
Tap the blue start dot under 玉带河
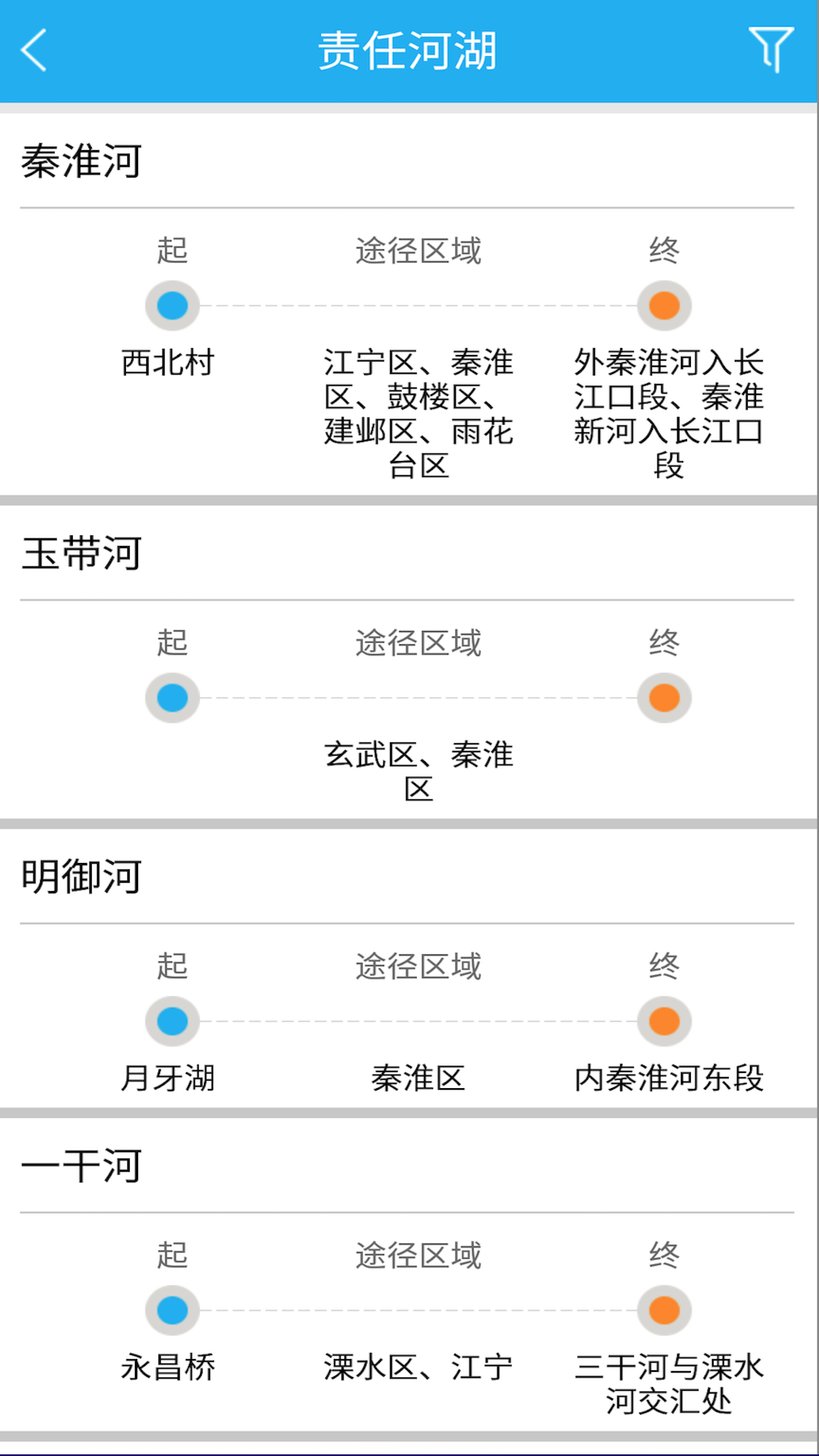pos(171,698)
